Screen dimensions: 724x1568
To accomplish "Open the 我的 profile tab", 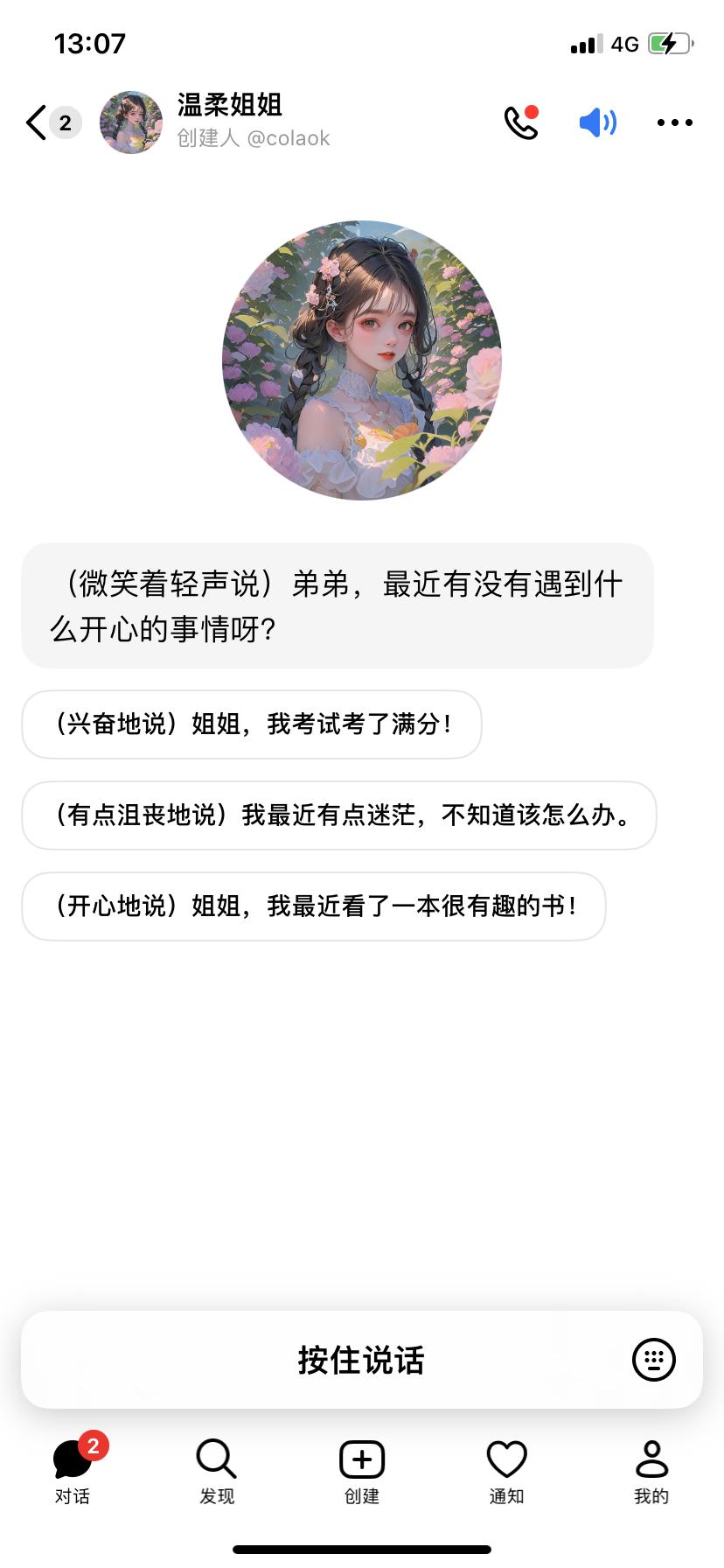I will tap(651, 1472).
